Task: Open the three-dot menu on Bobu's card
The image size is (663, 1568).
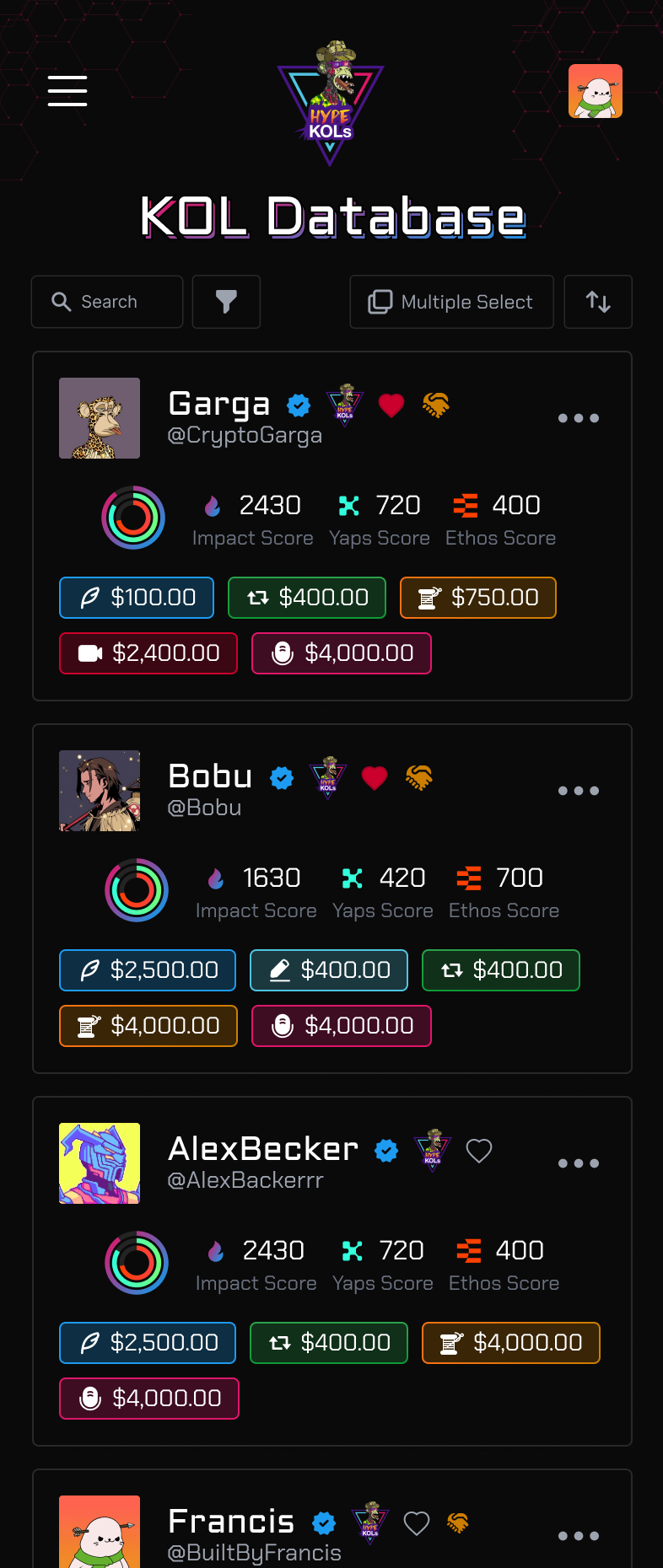Action: [579, 791]
